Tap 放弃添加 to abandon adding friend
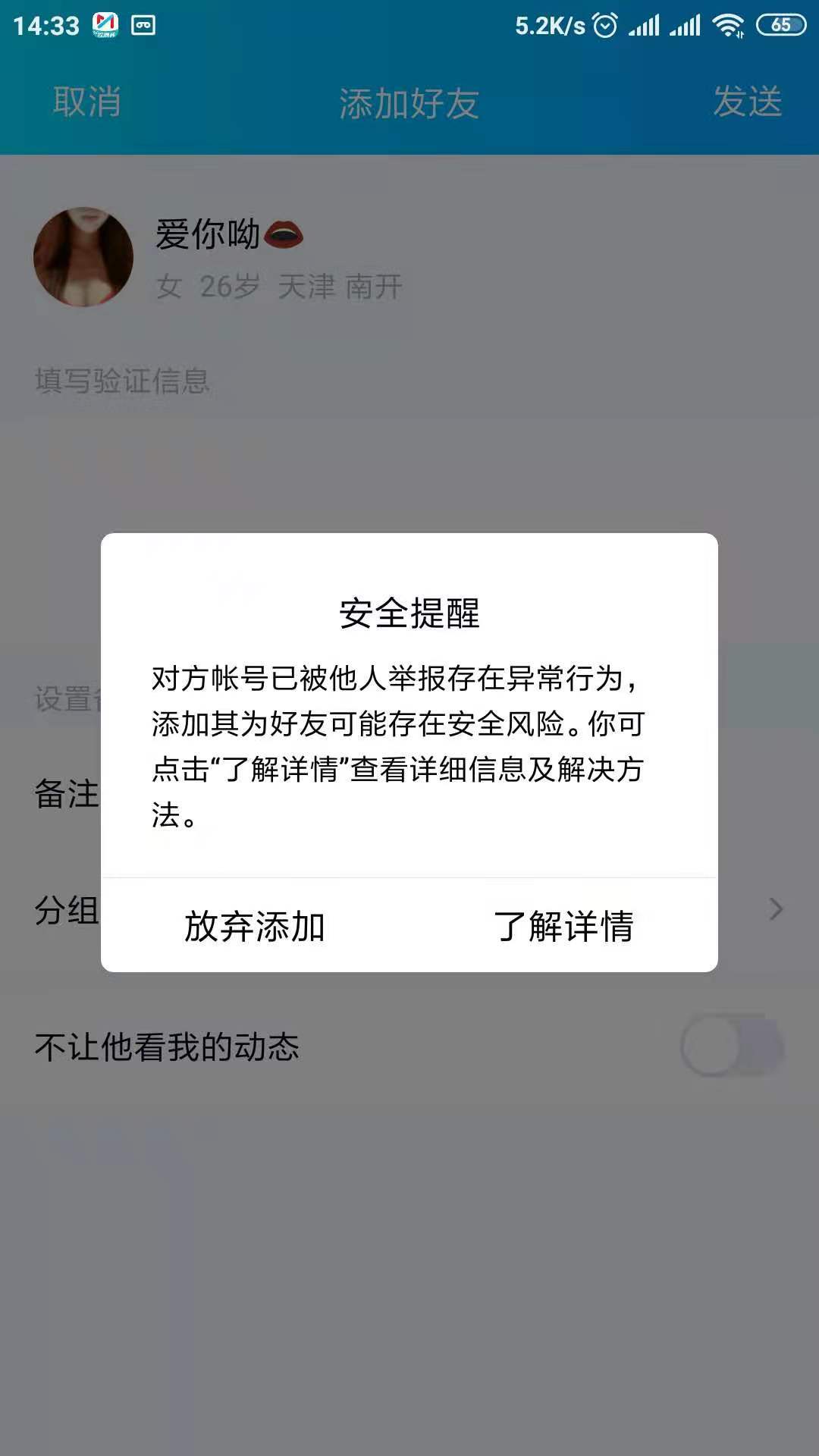The width and height of the screenshot is (819, 1456). point(255,926)
